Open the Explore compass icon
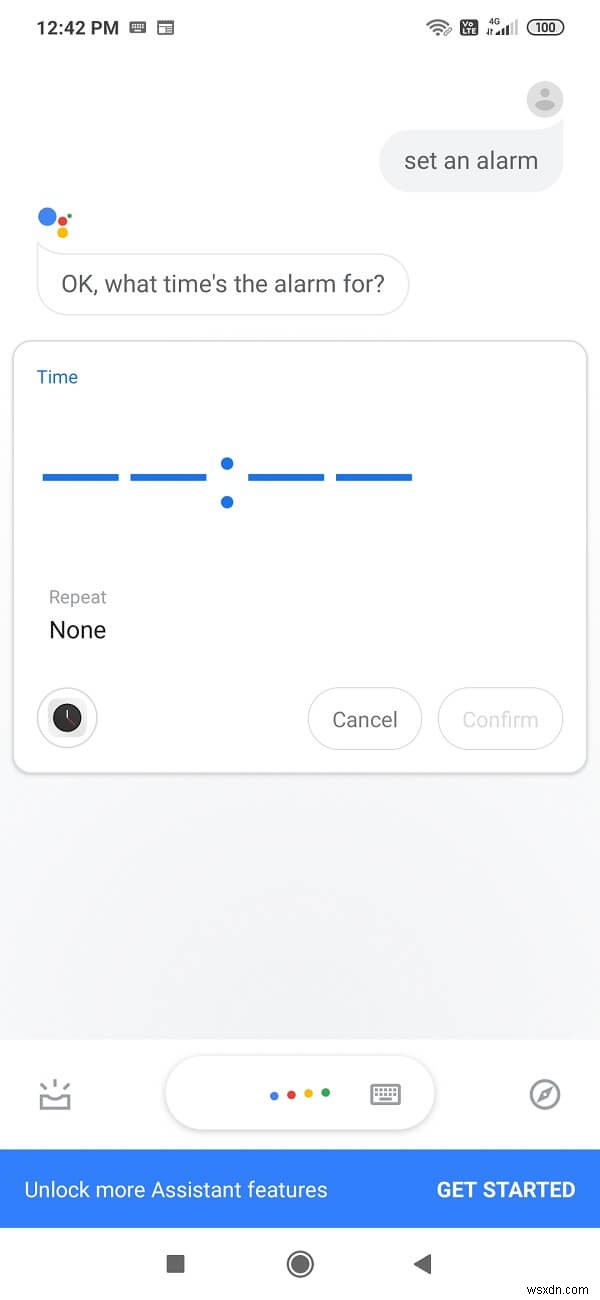 click(545, 1094)
